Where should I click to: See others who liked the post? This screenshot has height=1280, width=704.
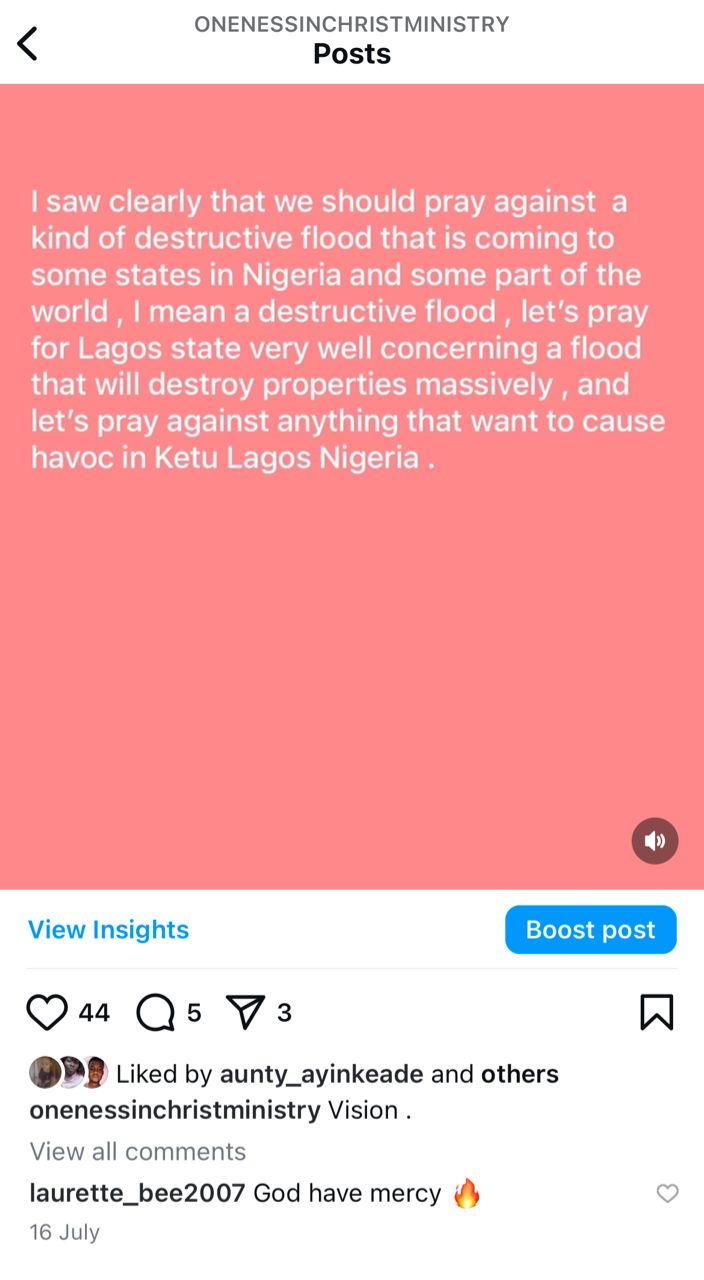[x=519, y=1074]
